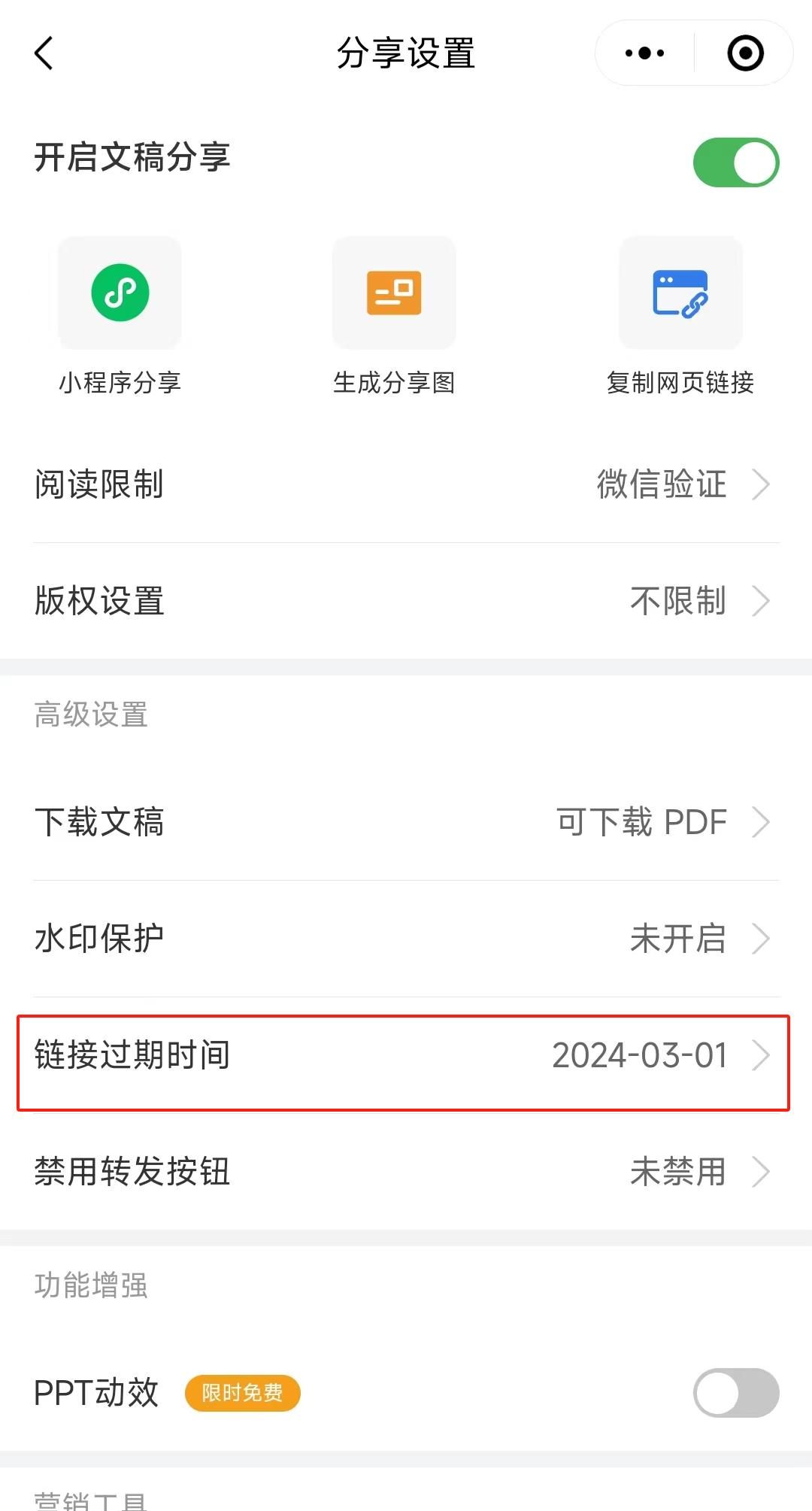Tap the green document share icon above 小程序分享

[x=120, y=293]
